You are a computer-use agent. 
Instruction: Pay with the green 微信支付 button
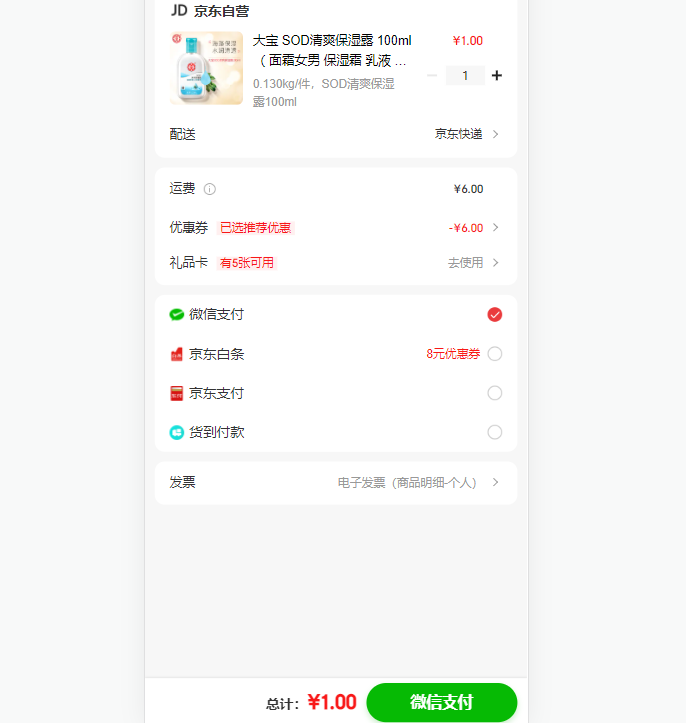pyautogui.click(x=441, y=702)
